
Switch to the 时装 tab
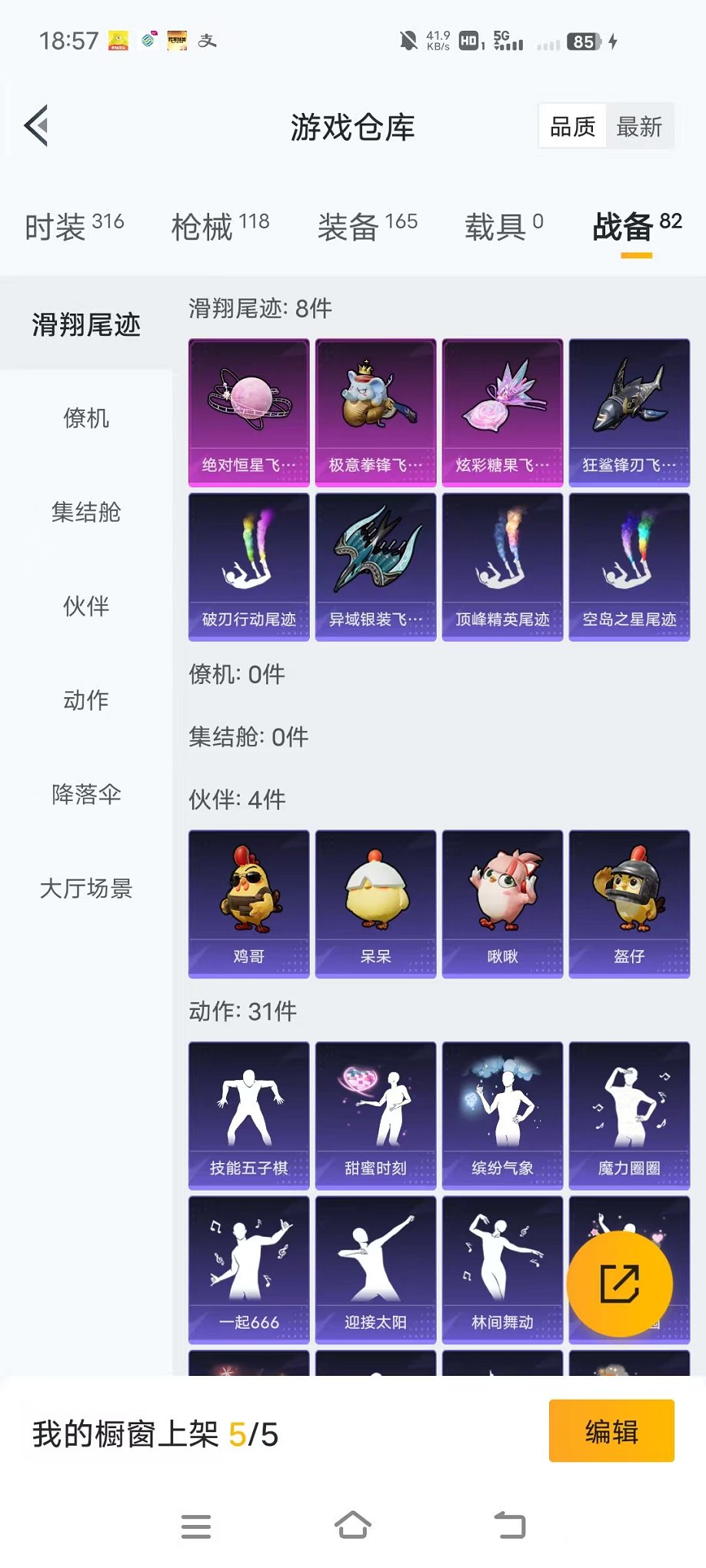[75, 226]
